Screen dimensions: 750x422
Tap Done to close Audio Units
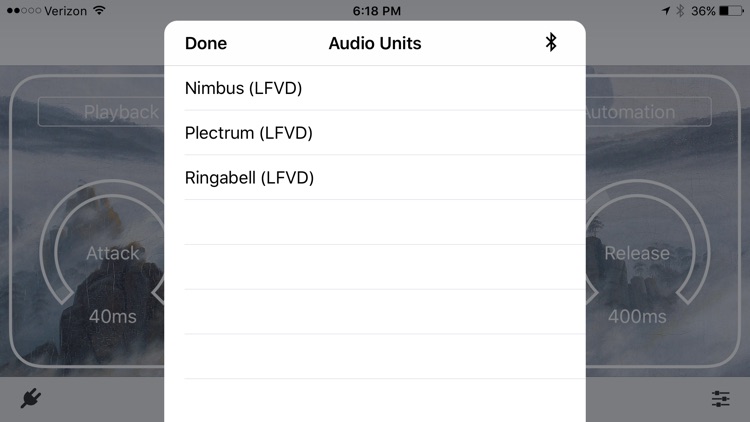pyautogui.click(x=206, y=43)
